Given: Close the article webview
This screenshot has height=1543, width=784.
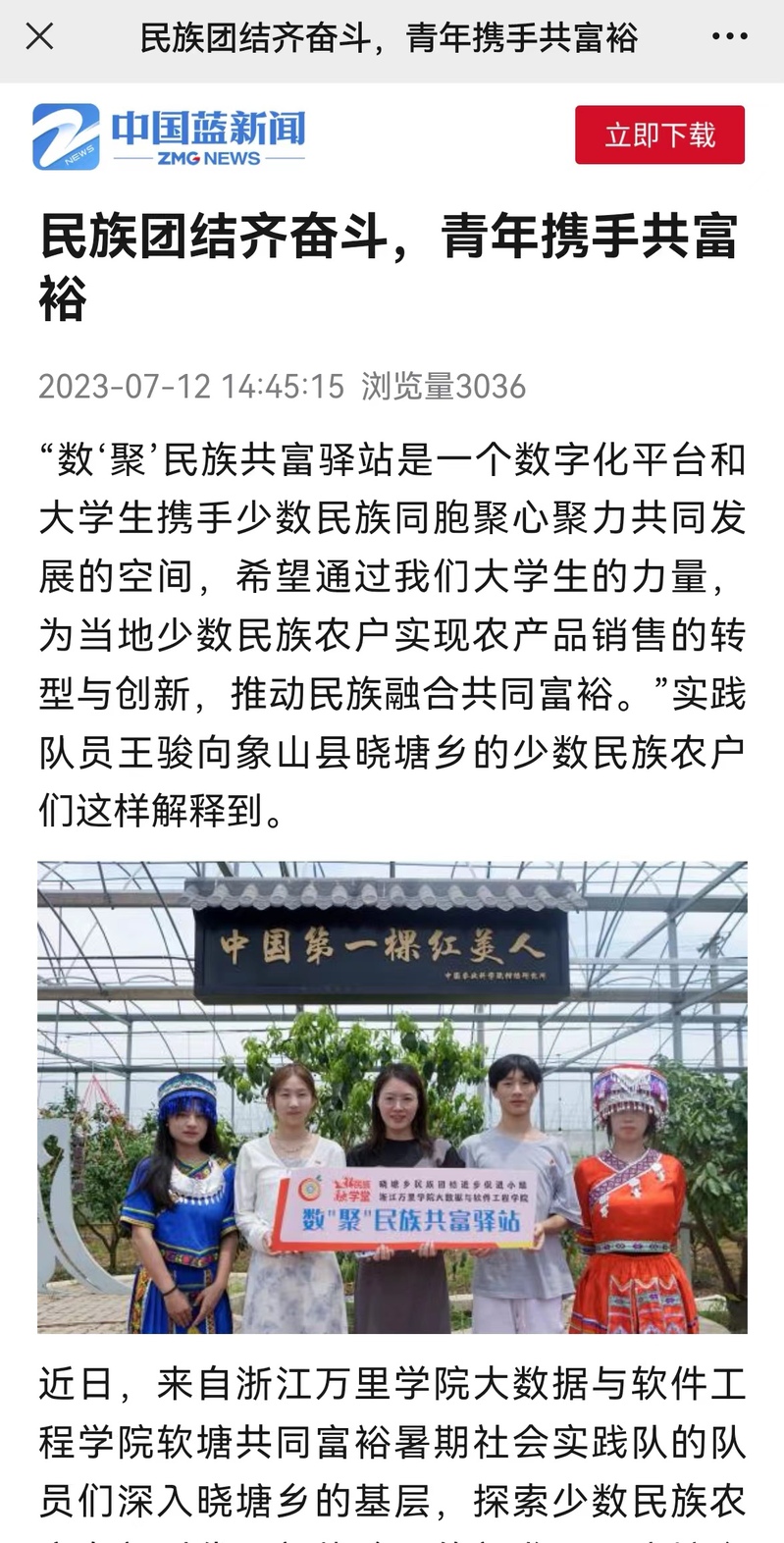Looking at the screenshot, I should [x=39, y=37].
